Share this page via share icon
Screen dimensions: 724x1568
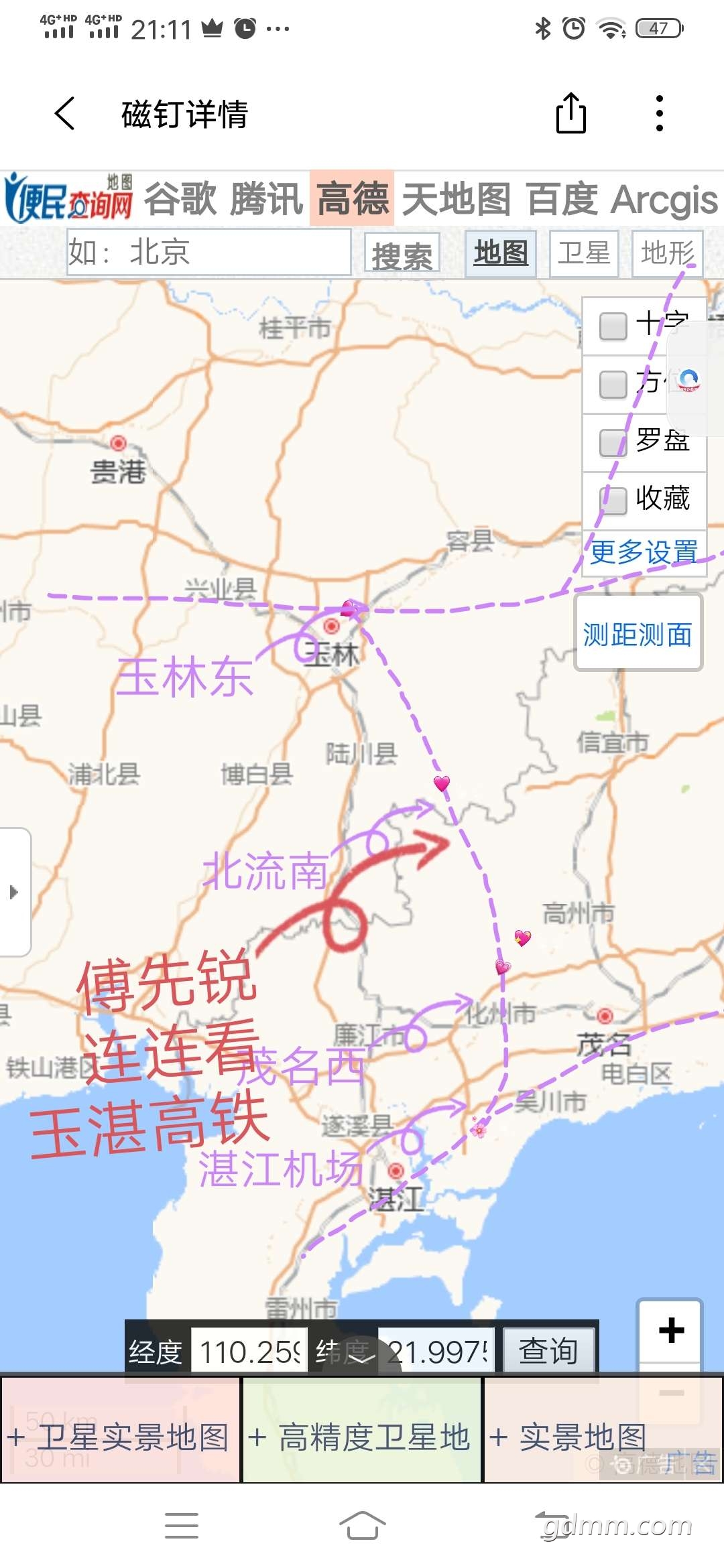[570, 113]
